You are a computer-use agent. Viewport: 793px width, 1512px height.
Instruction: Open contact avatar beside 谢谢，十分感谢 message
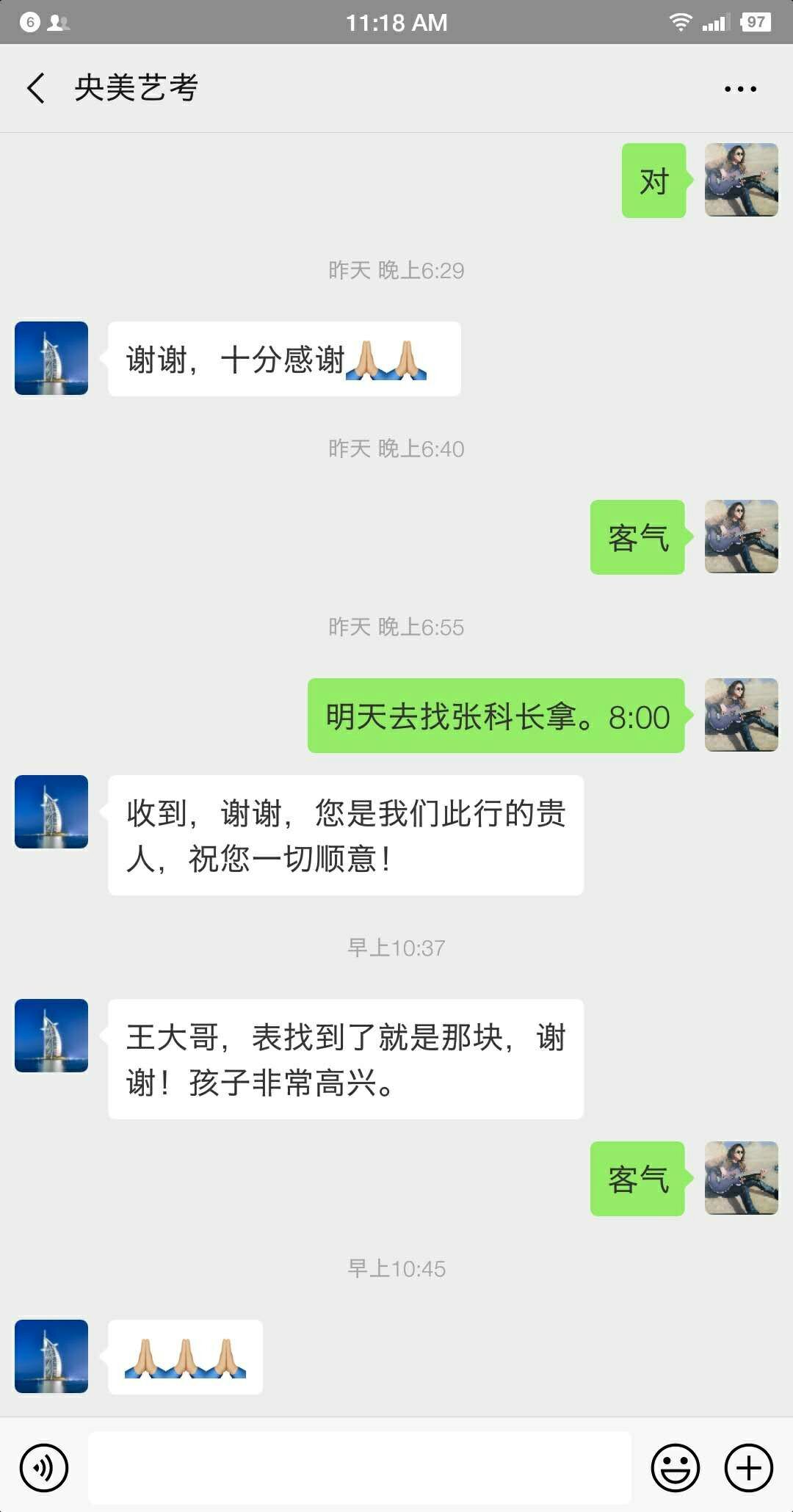pyautogui.click(x=51, y=358)
